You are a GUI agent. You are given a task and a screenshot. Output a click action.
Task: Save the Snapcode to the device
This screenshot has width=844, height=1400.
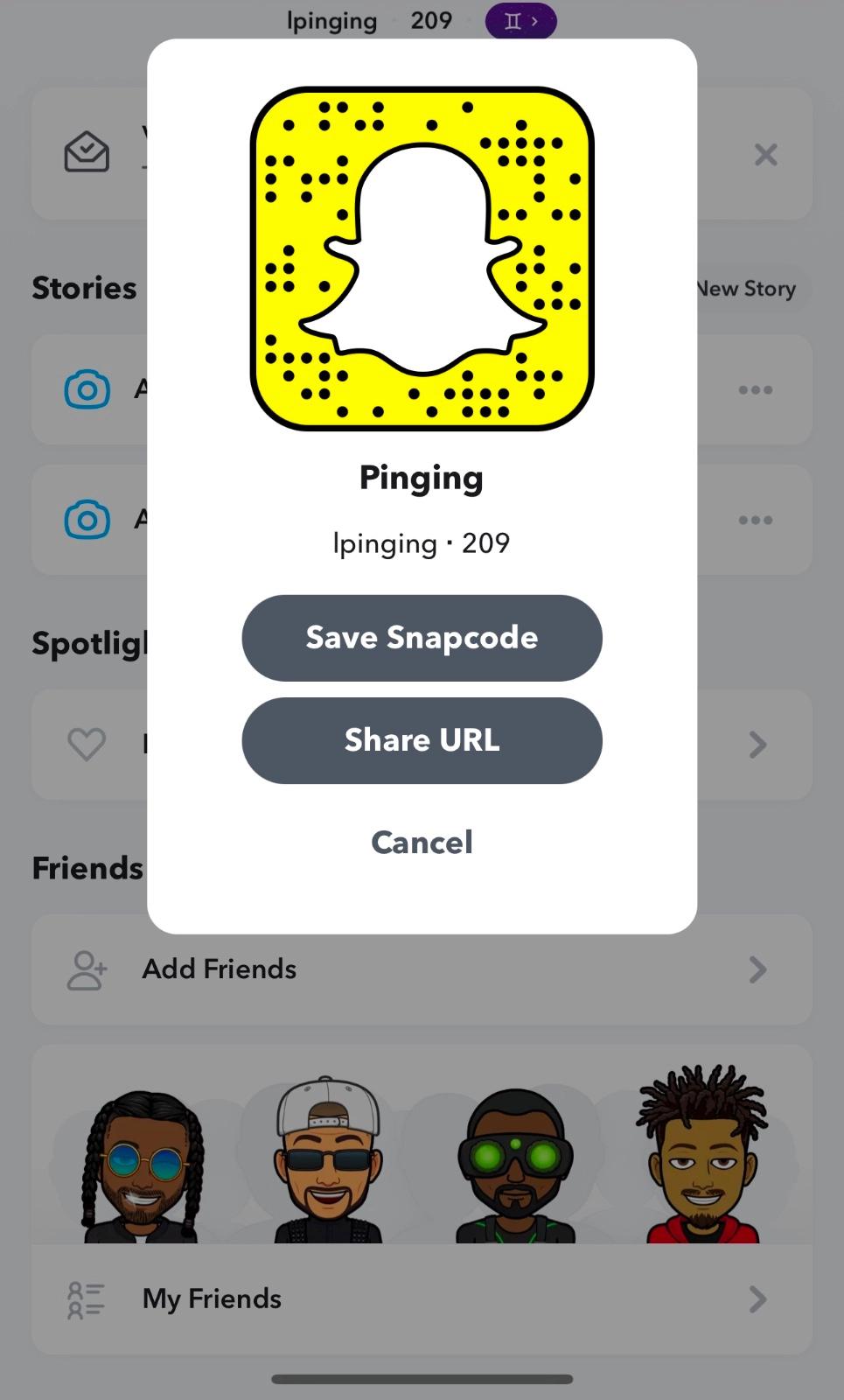(x=422, y=638)
